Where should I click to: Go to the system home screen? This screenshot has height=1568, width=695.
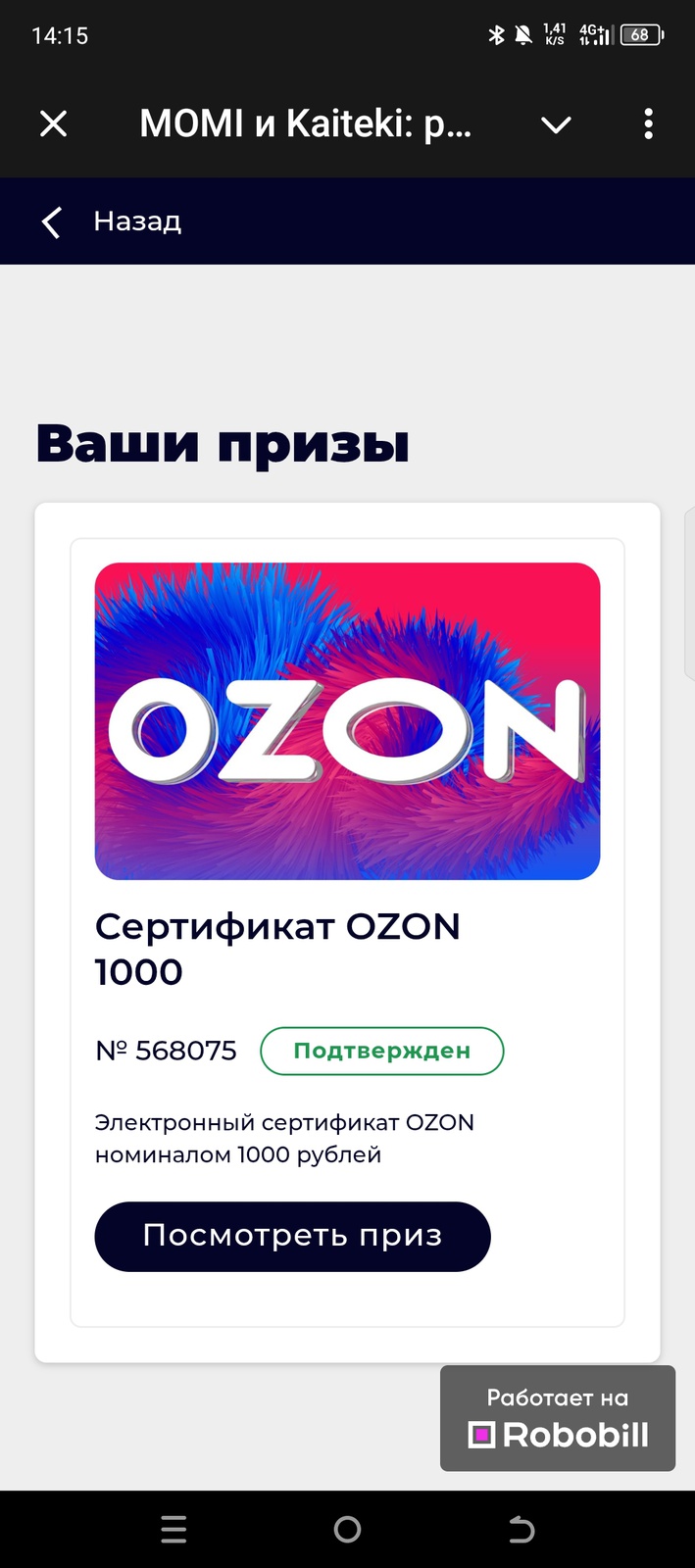coord(347,1529)
